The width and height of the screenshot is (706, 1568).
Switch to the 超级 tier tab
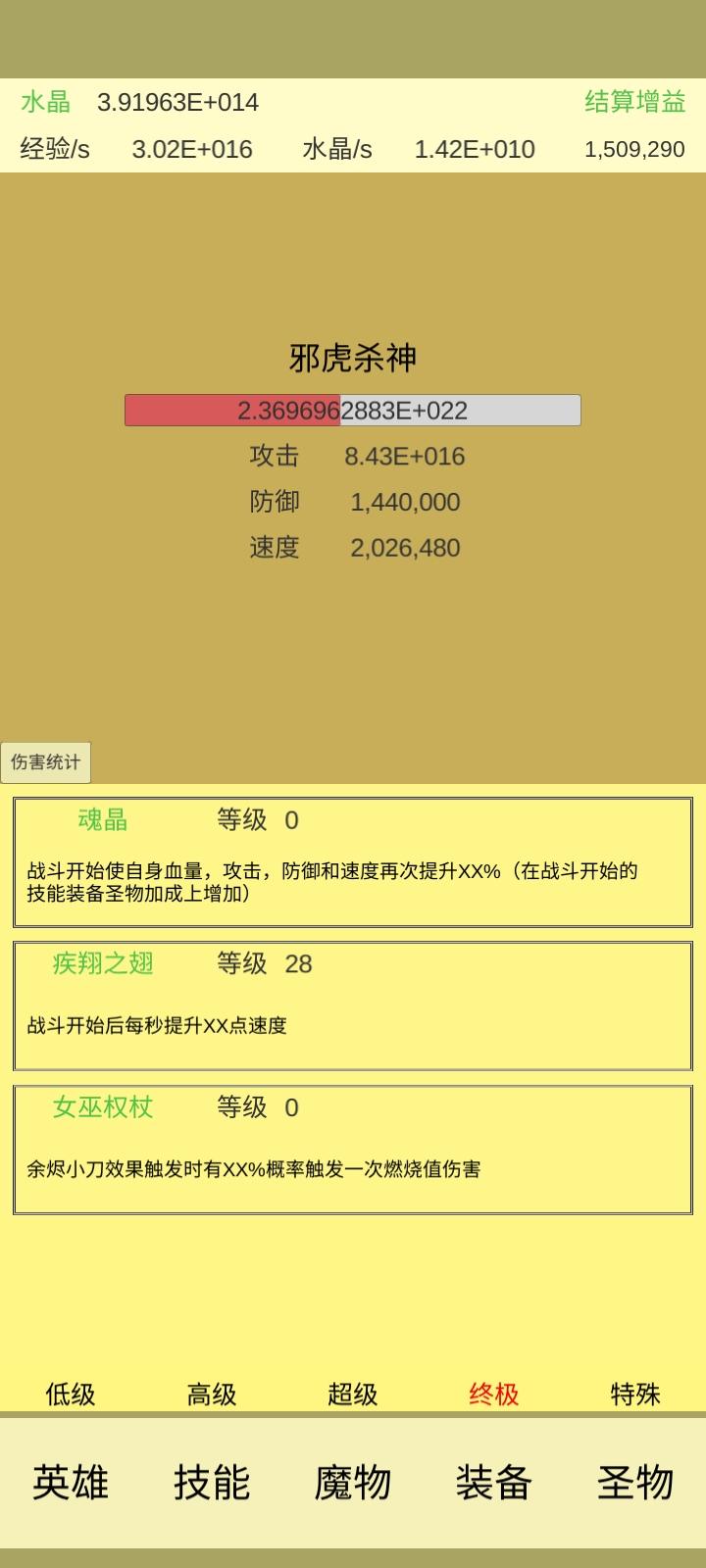353,1394
